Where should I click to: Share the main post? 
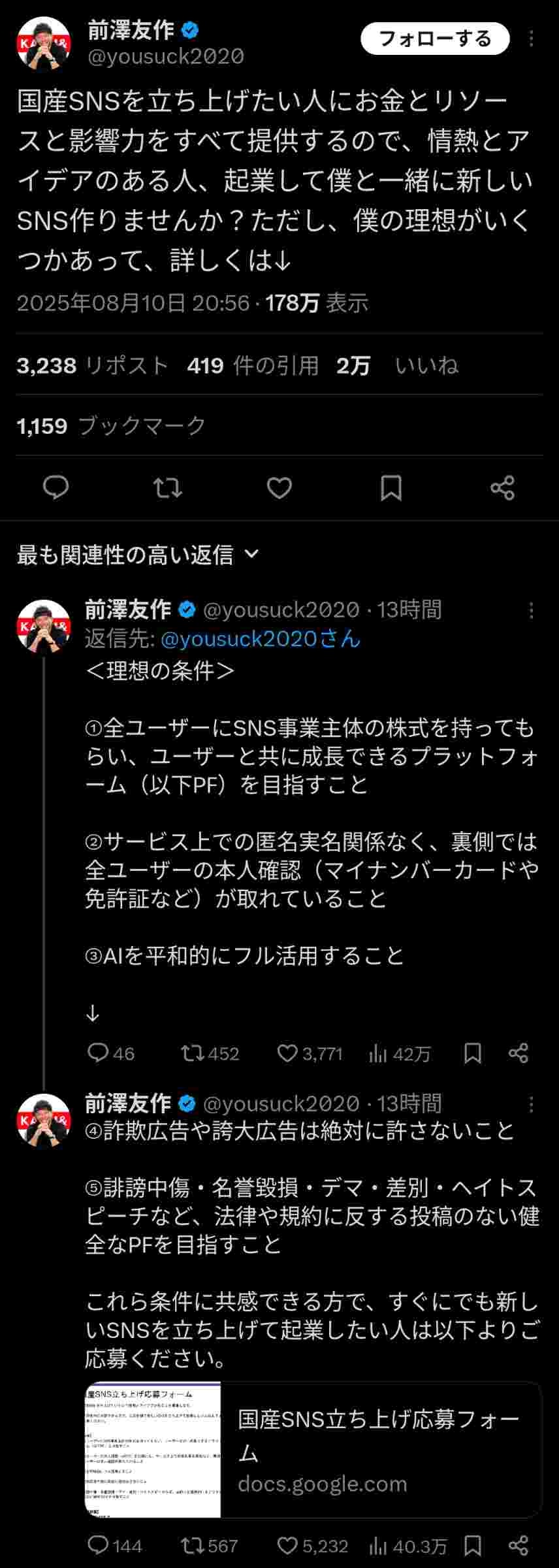point(502,487)
